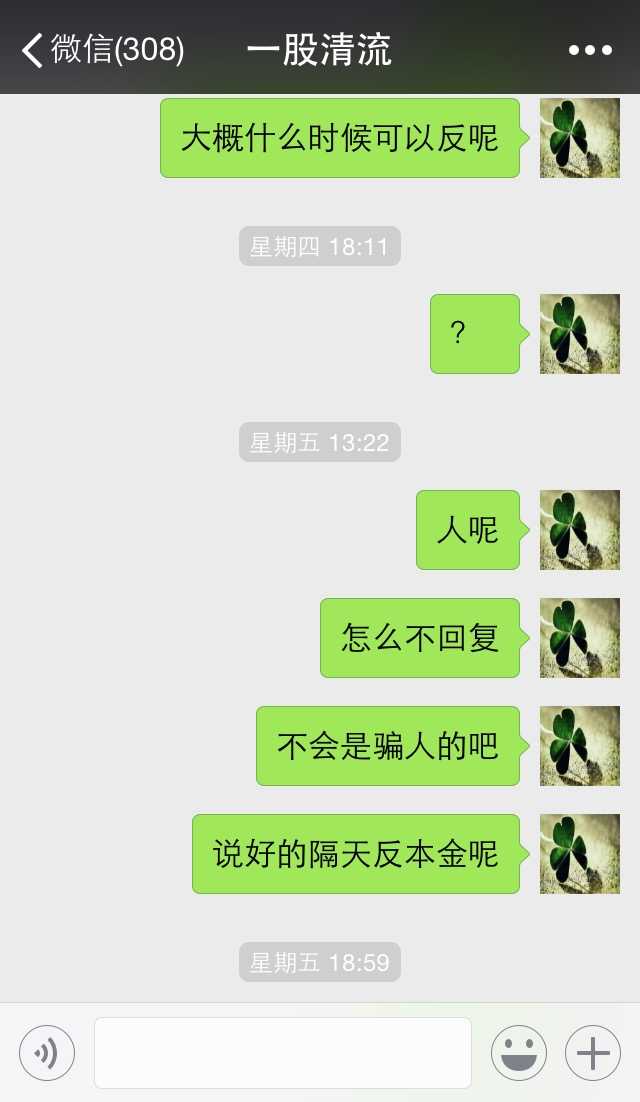This screenshot has height=1102, width=640.
Task: Go back to the 微信 chat list
Action: pos(100,49)
